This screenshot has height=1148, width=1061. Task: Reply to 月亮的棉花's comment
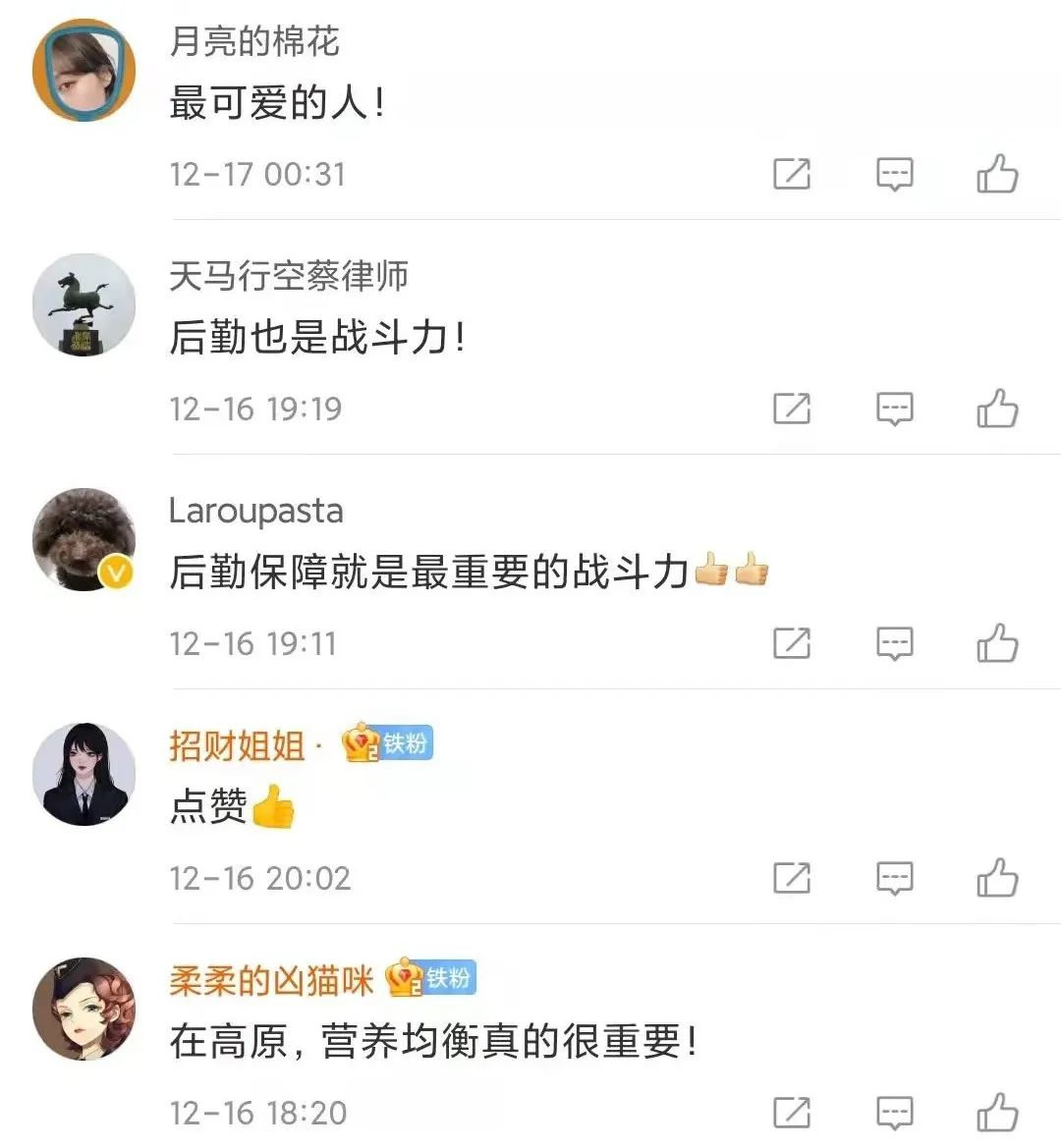[x=894, y=175]
